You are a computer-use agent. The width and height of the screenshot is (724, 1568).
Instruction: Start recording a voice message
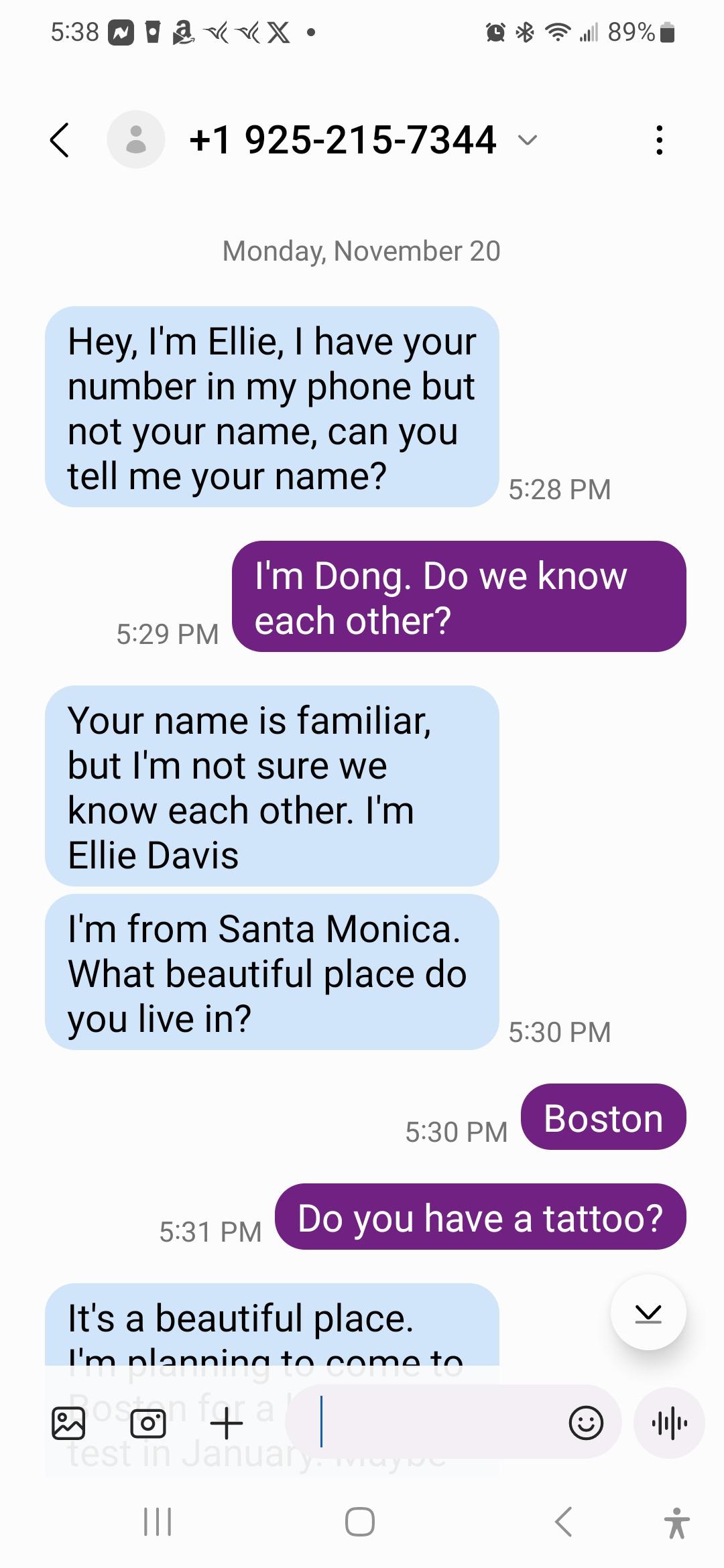[669, 1423]
